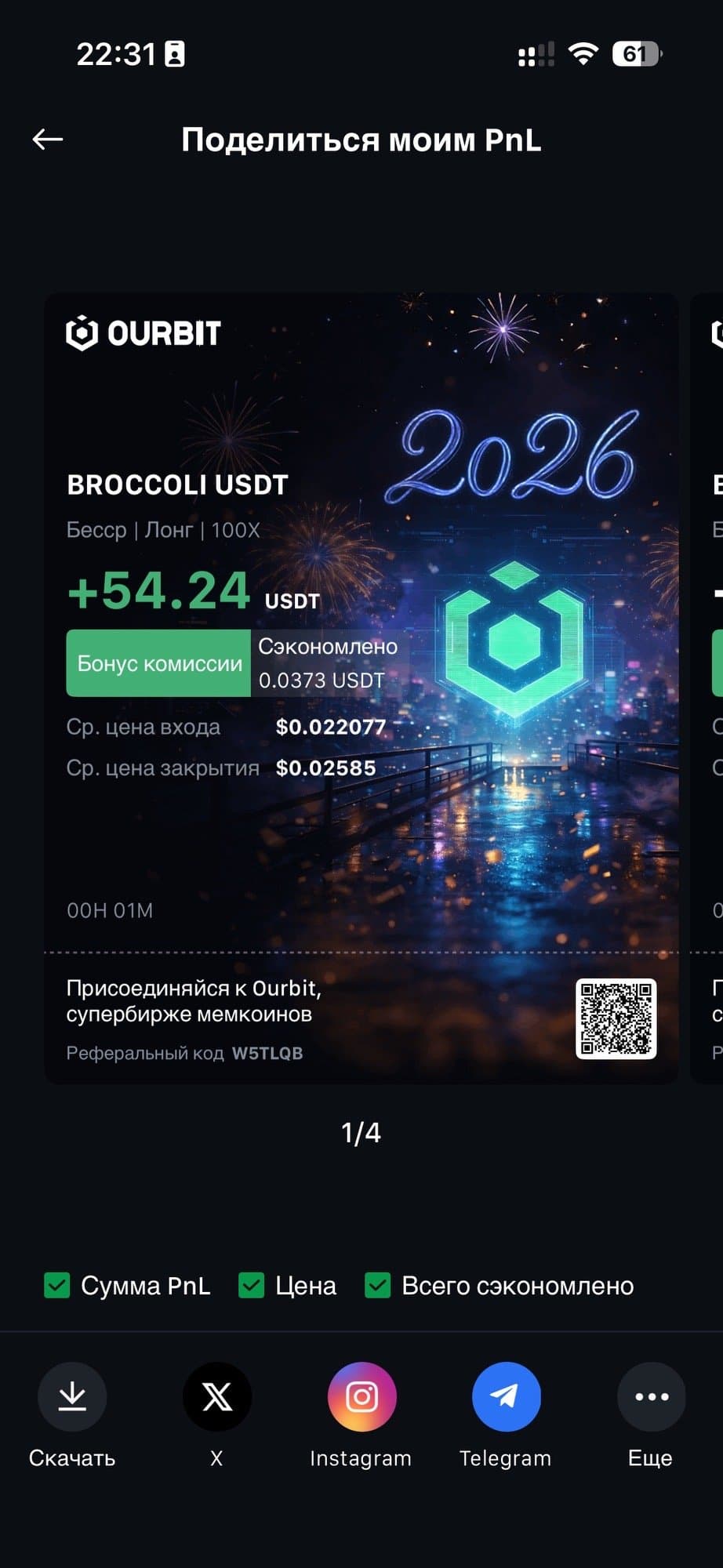Share the PnL card to X

pos(216,1397)
